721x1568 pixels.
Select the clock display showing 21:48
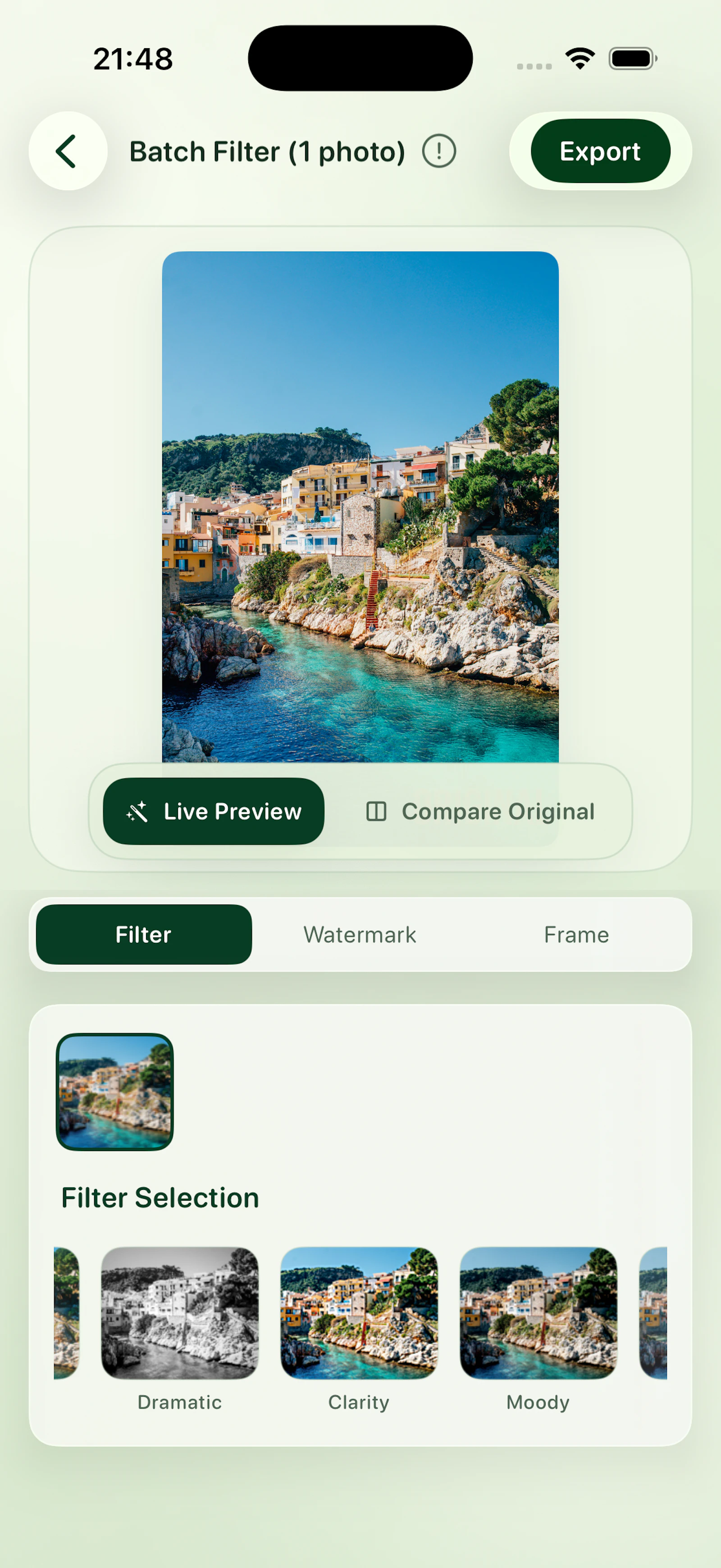[x=134, y=59]
